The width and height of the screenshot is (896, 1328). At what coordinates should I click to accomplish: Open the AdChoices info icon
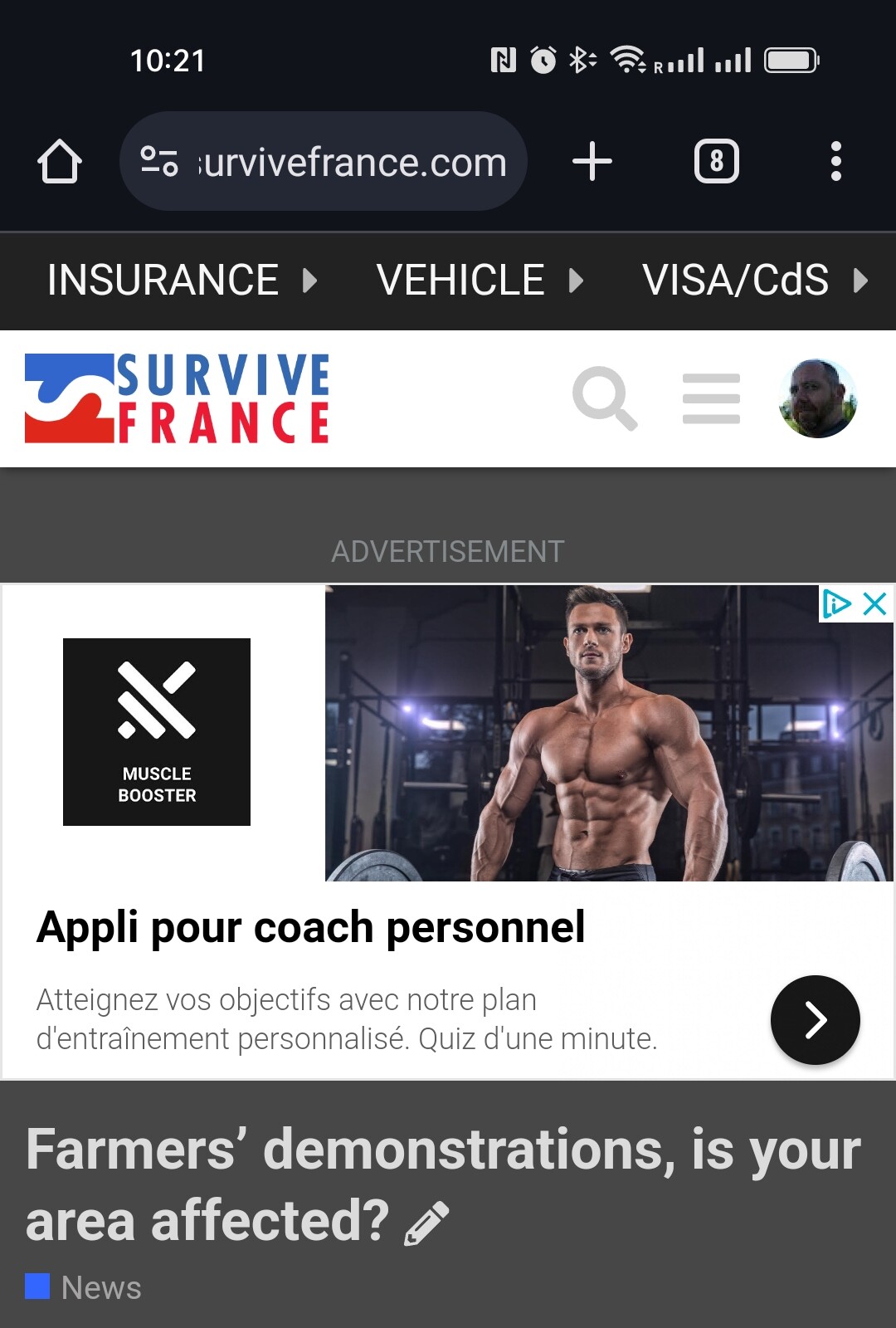836,603
